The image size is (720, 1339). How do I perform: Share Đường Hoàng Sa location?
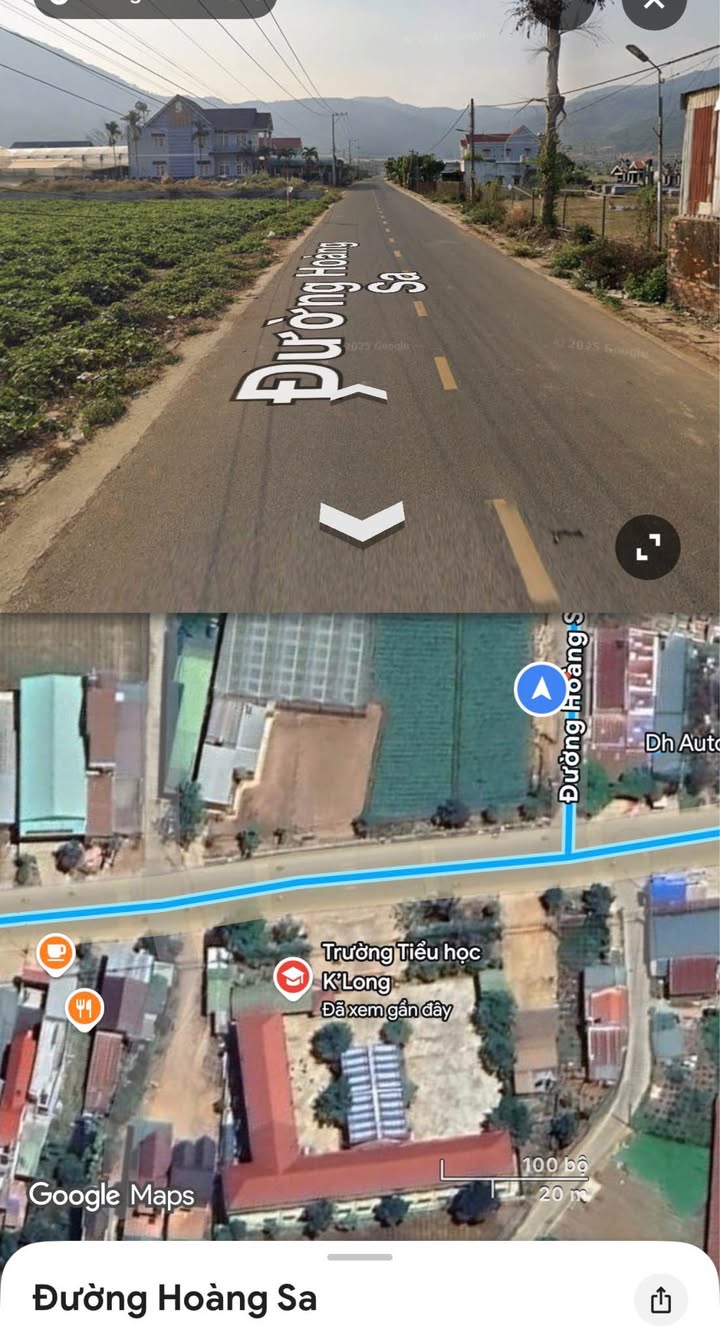[661, 1300]
